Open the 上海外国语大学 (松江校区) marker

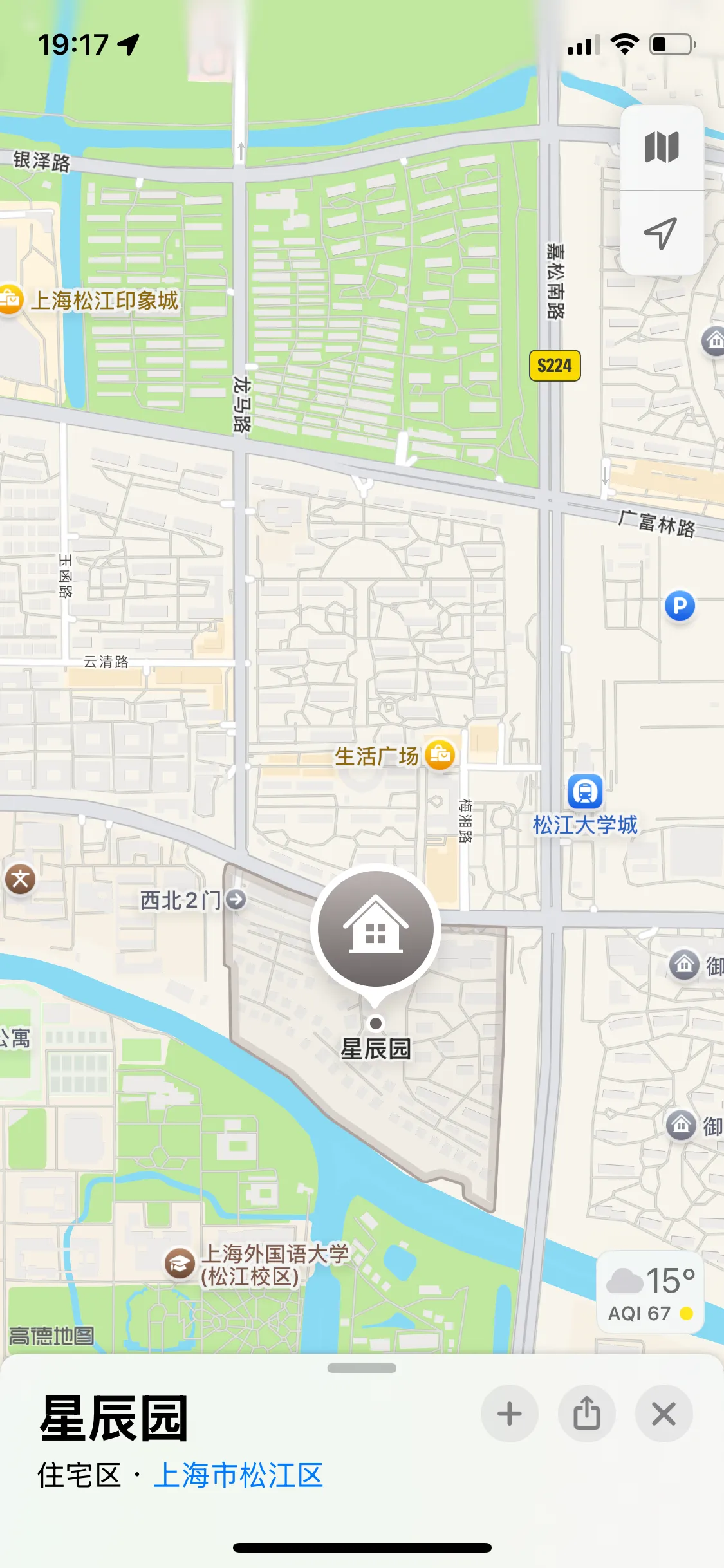180,1263
